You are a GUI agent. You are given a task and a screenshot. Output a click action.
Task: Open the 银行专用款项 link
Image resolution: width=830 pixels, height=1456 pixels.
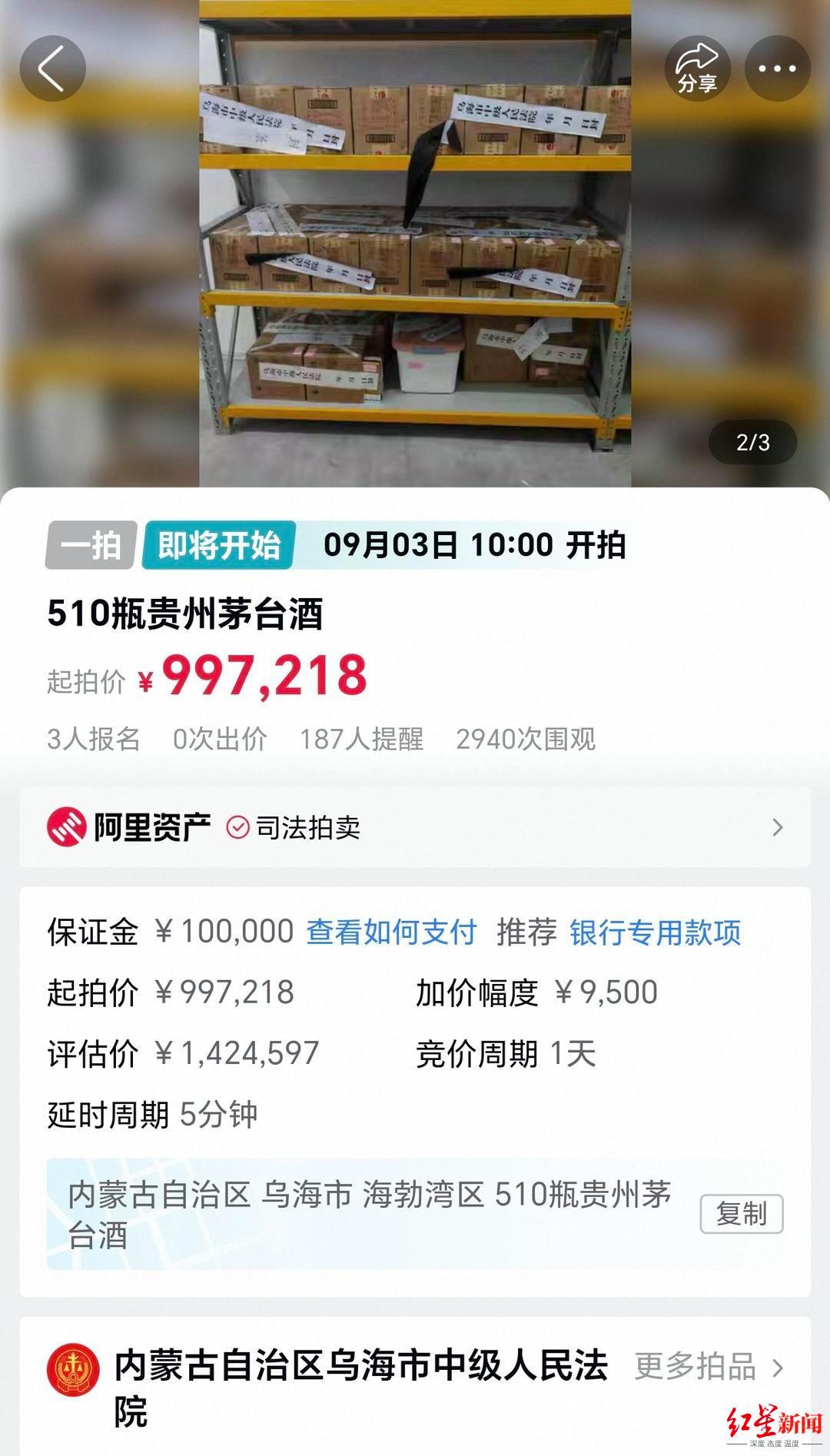point(655,932)
